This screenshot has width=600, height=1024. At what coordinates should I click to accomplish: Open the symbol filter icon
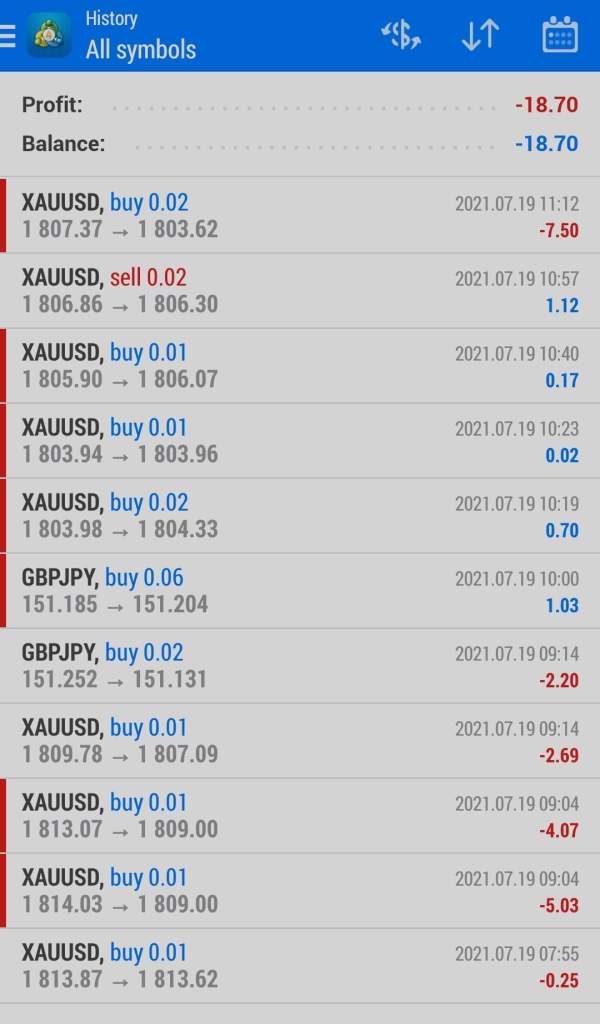(x=401, y=35)
